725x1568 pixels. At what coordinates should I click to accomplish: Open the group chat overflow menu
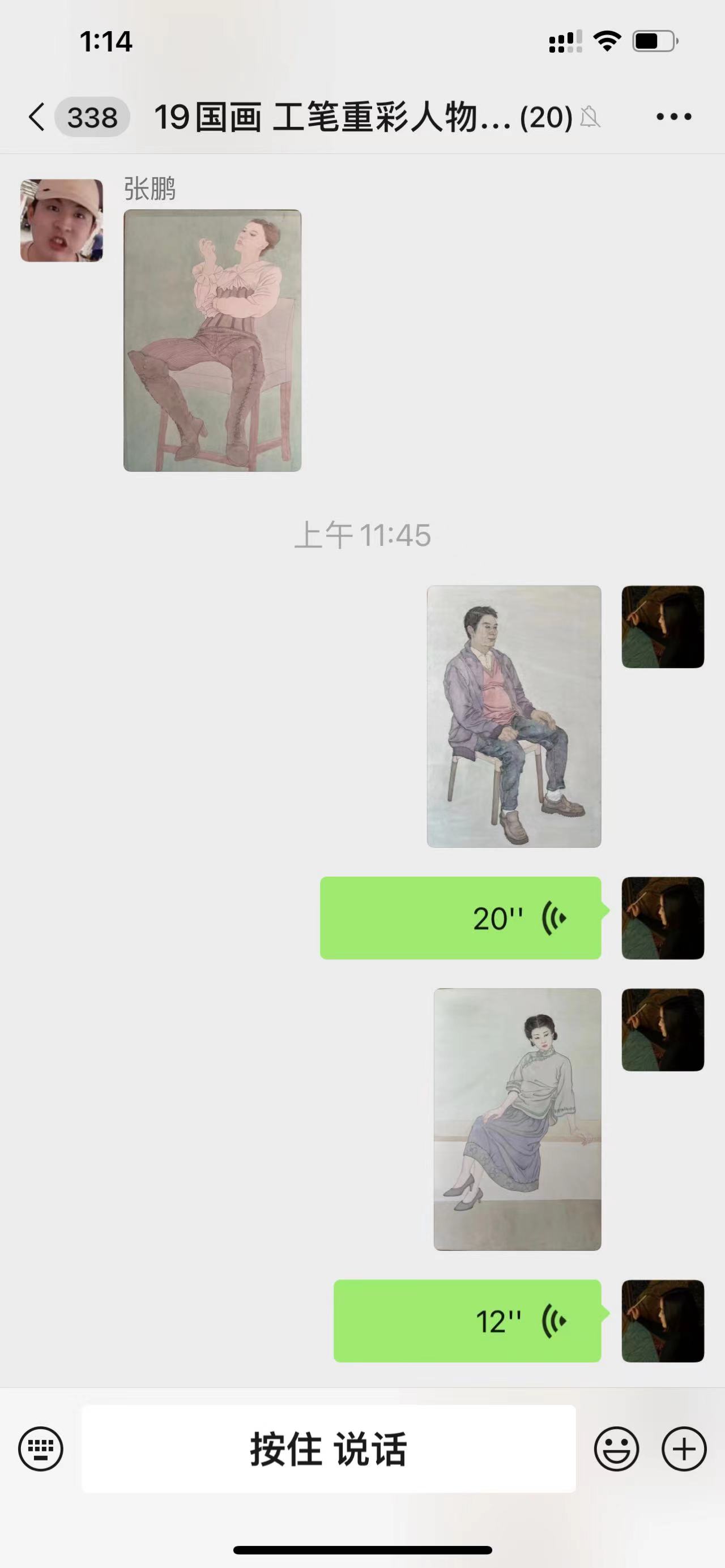pos(673,117)
